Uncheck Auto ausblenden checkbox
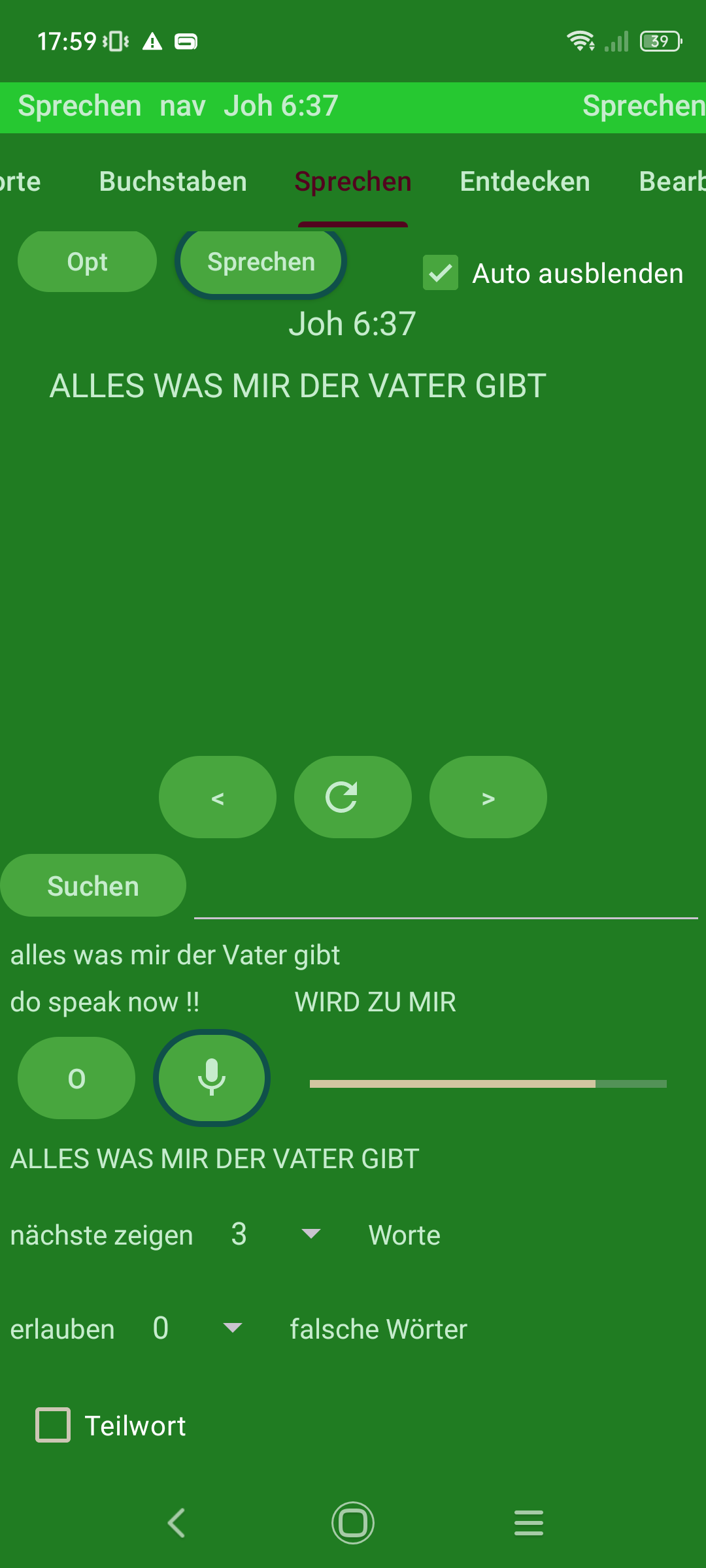 coord(441,273)
